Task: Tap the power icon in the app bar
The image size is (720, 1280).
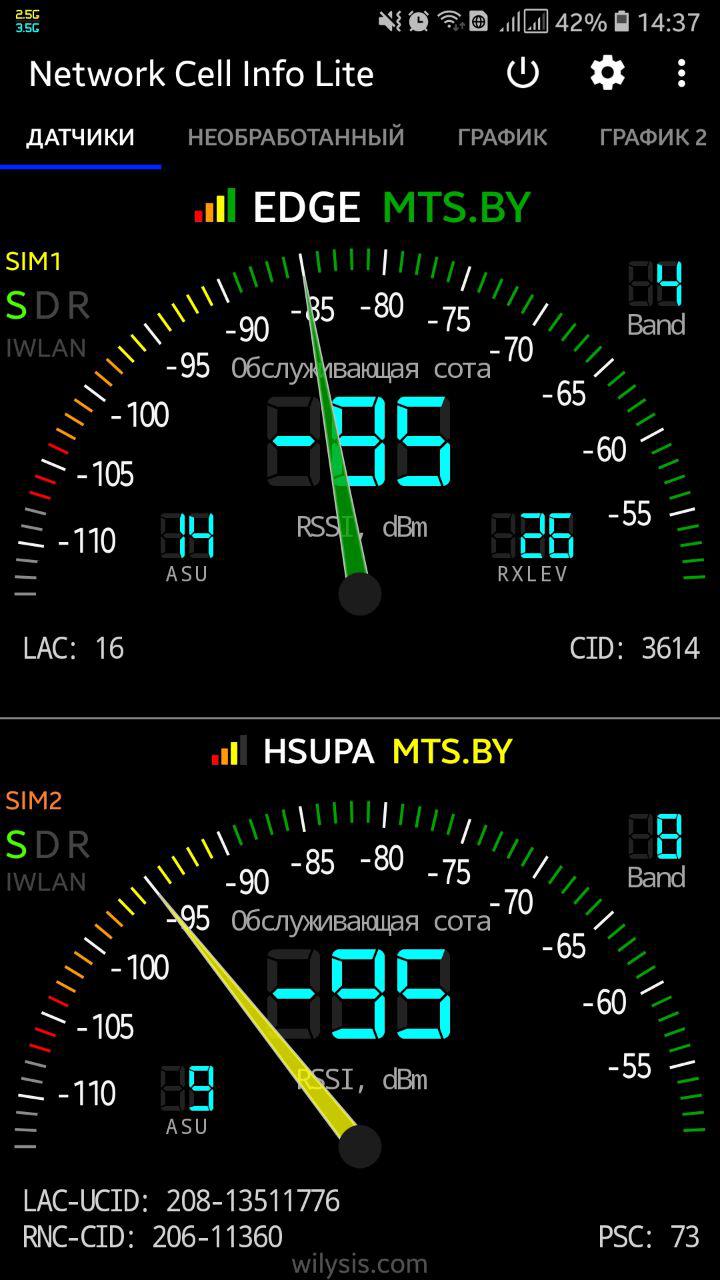Action: (523, 73)
